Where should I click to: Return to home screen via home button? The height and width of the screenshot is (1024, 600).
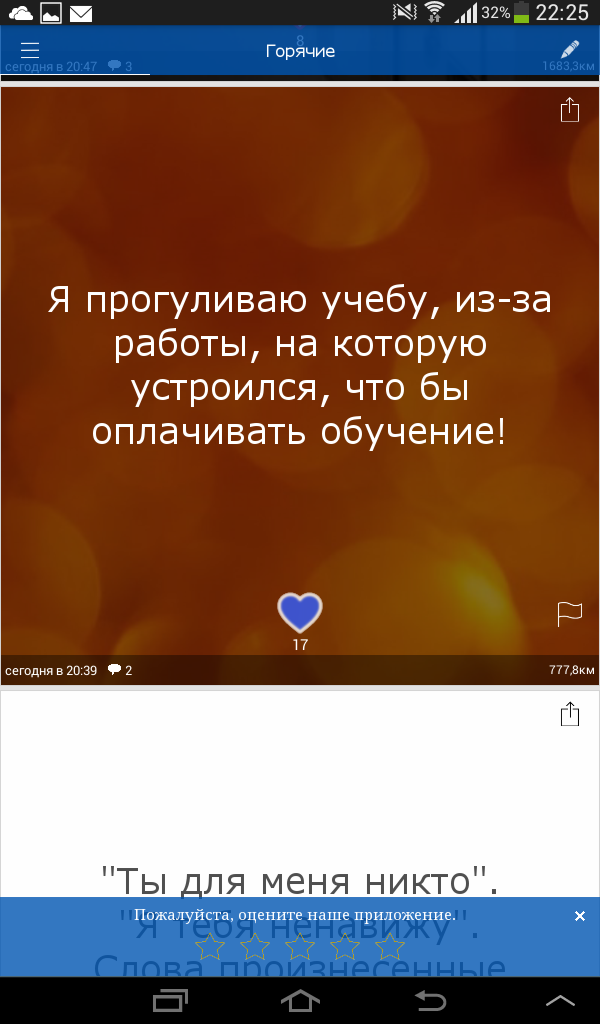(300, 1000)
